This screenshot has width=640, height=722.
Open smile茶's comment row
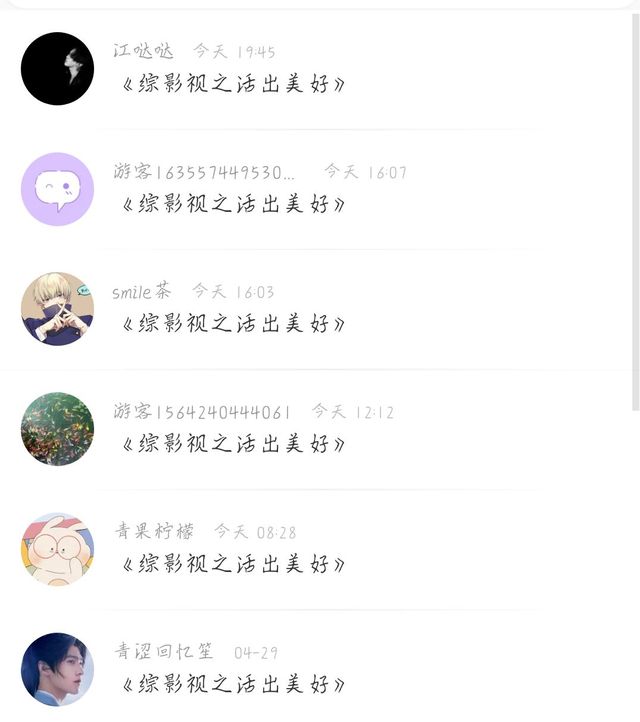click(318, 309)
